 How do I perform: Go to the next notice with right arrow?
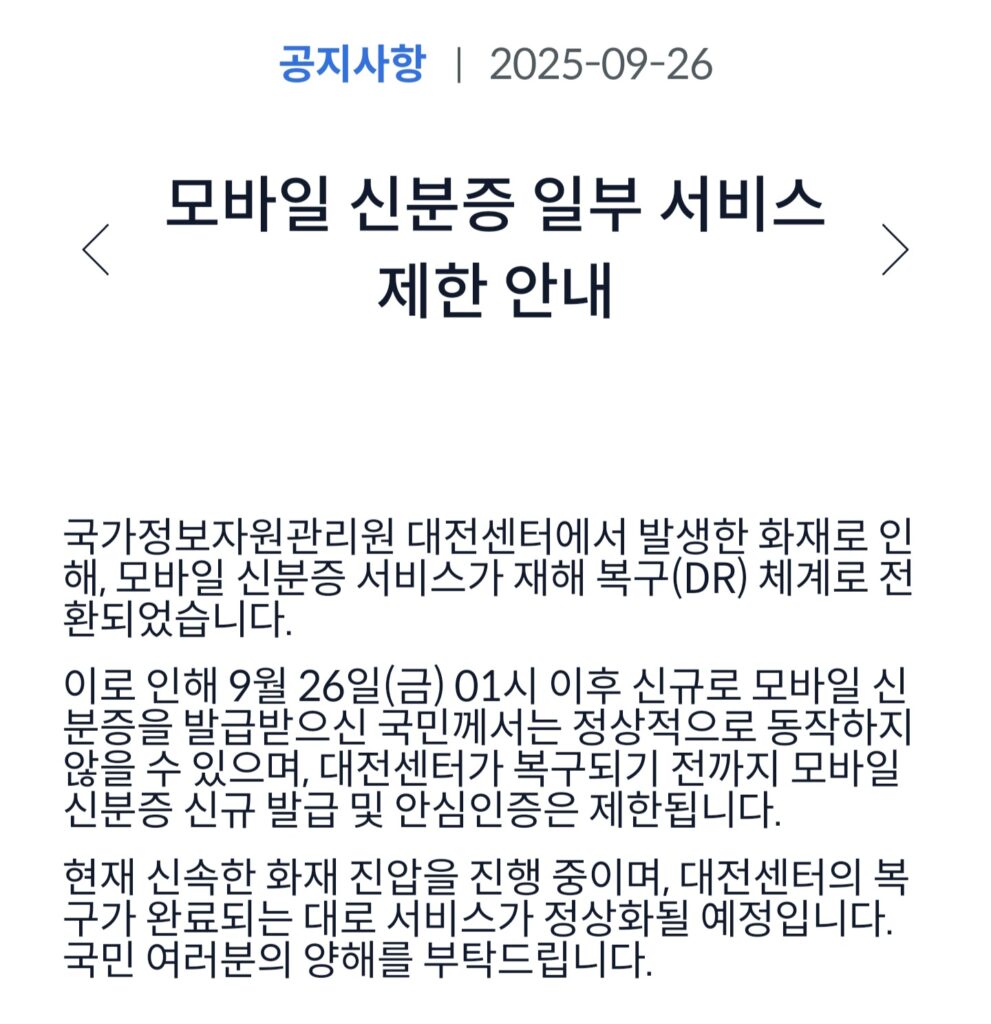click(895, 250)
